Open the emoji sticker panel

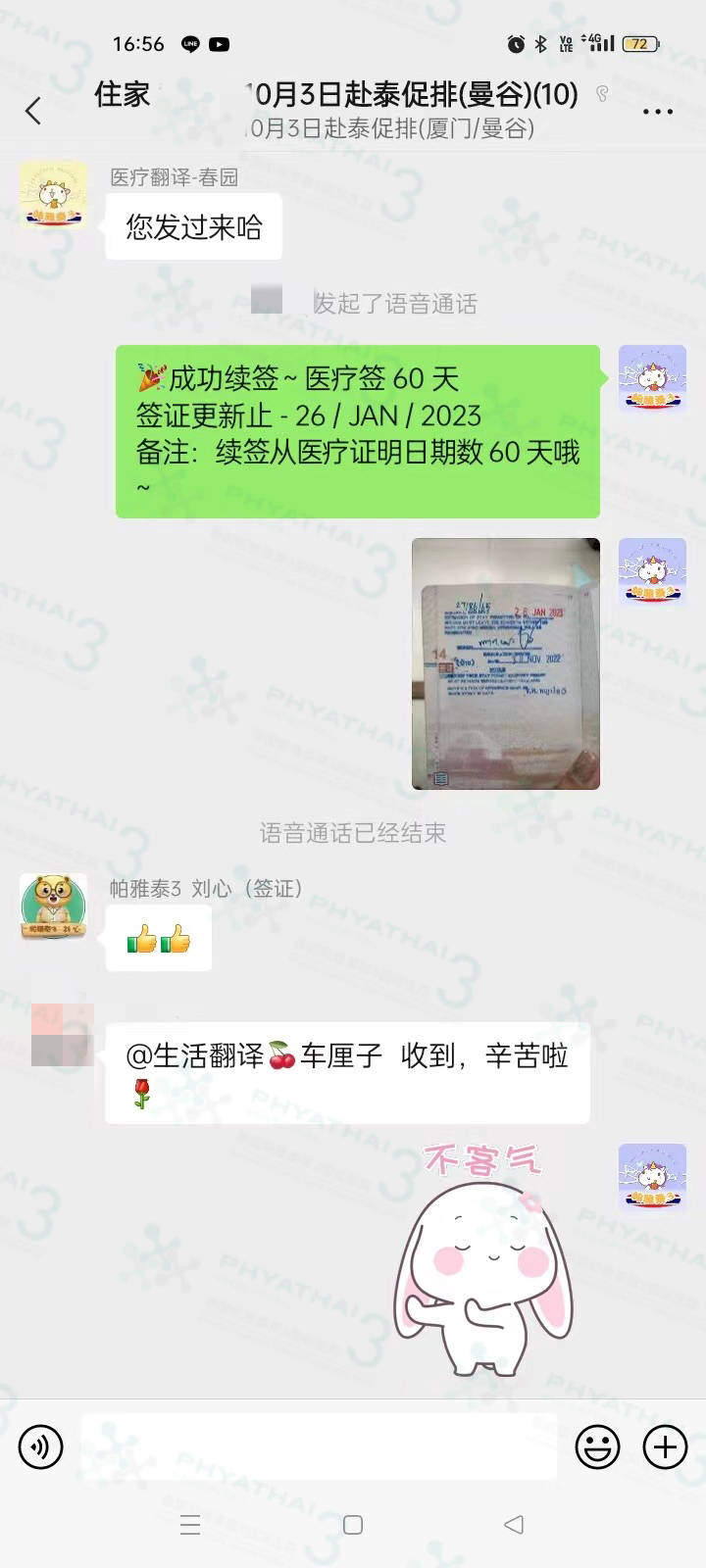(597, 1446)
